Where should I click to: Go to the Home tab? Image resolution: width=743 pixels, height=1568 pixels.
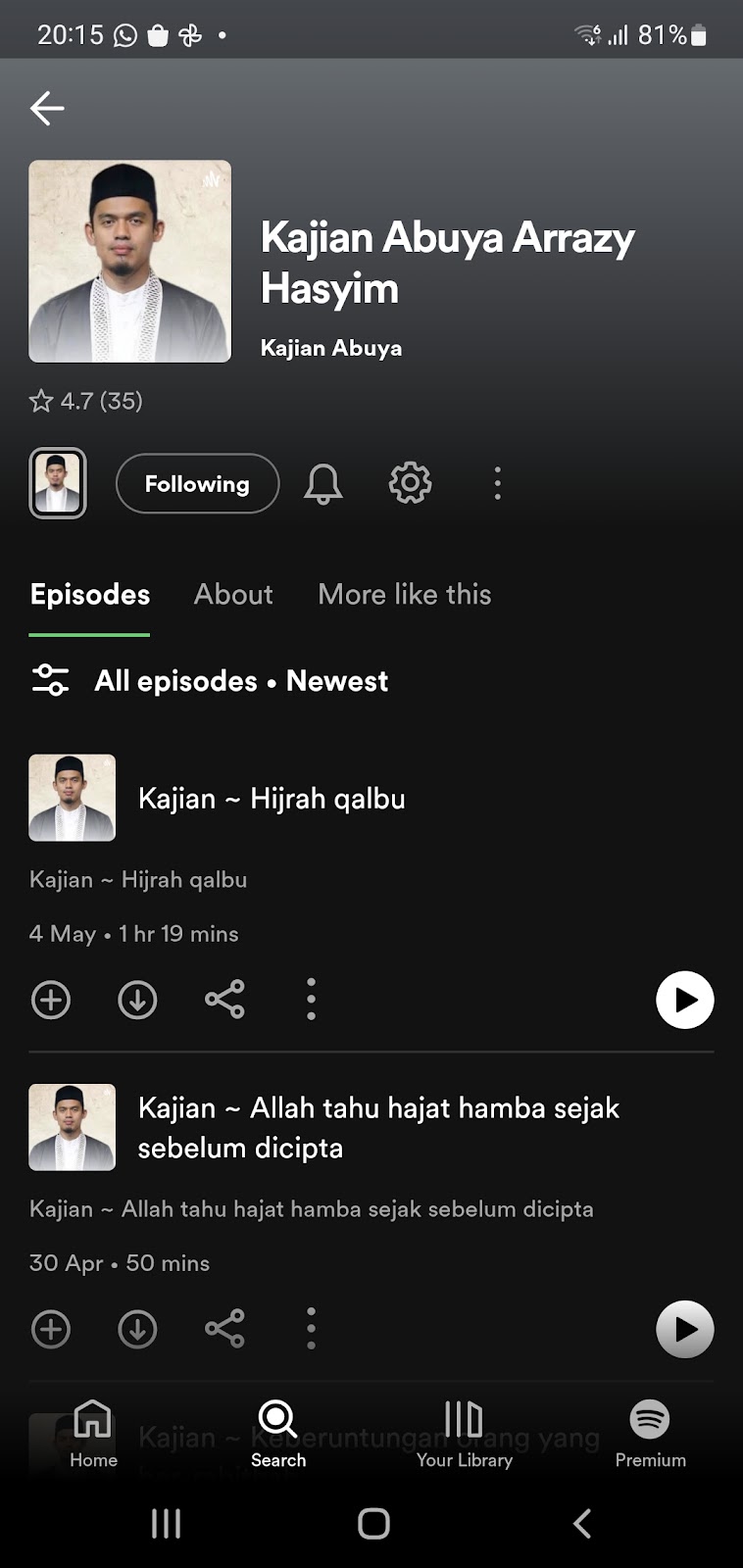(93, 1433)
